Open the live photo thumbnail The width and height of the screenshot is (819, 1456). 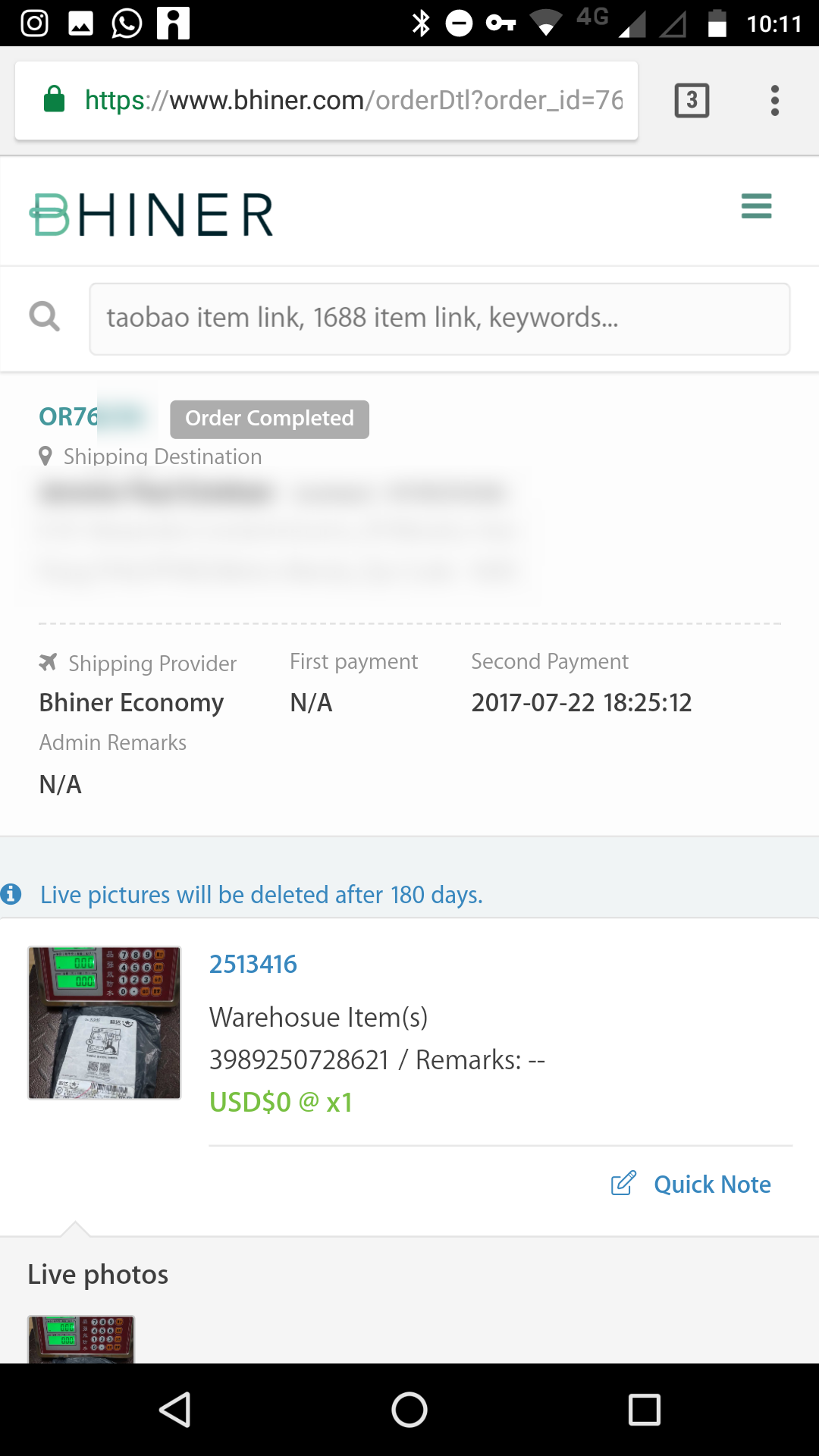tap(81, 1339)
